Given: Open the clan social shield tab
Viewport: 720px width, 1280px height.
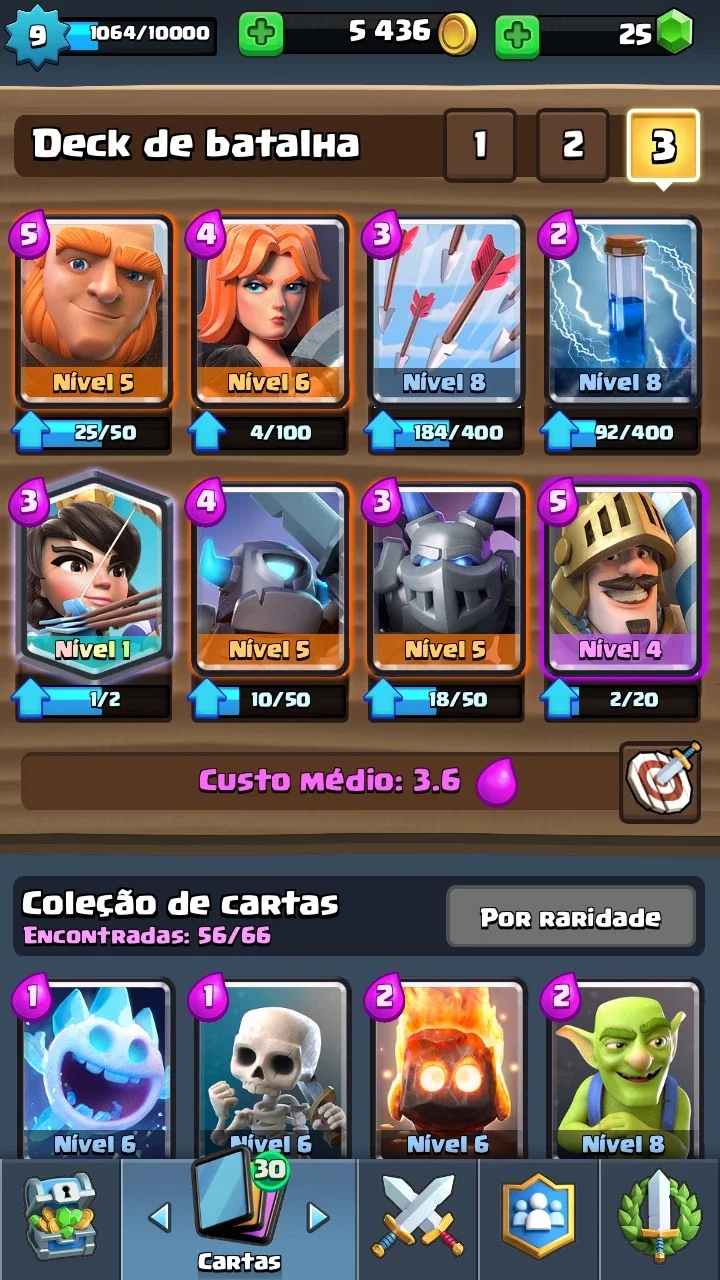Looking at the screenshot, I should click(x=538, y=1218).
